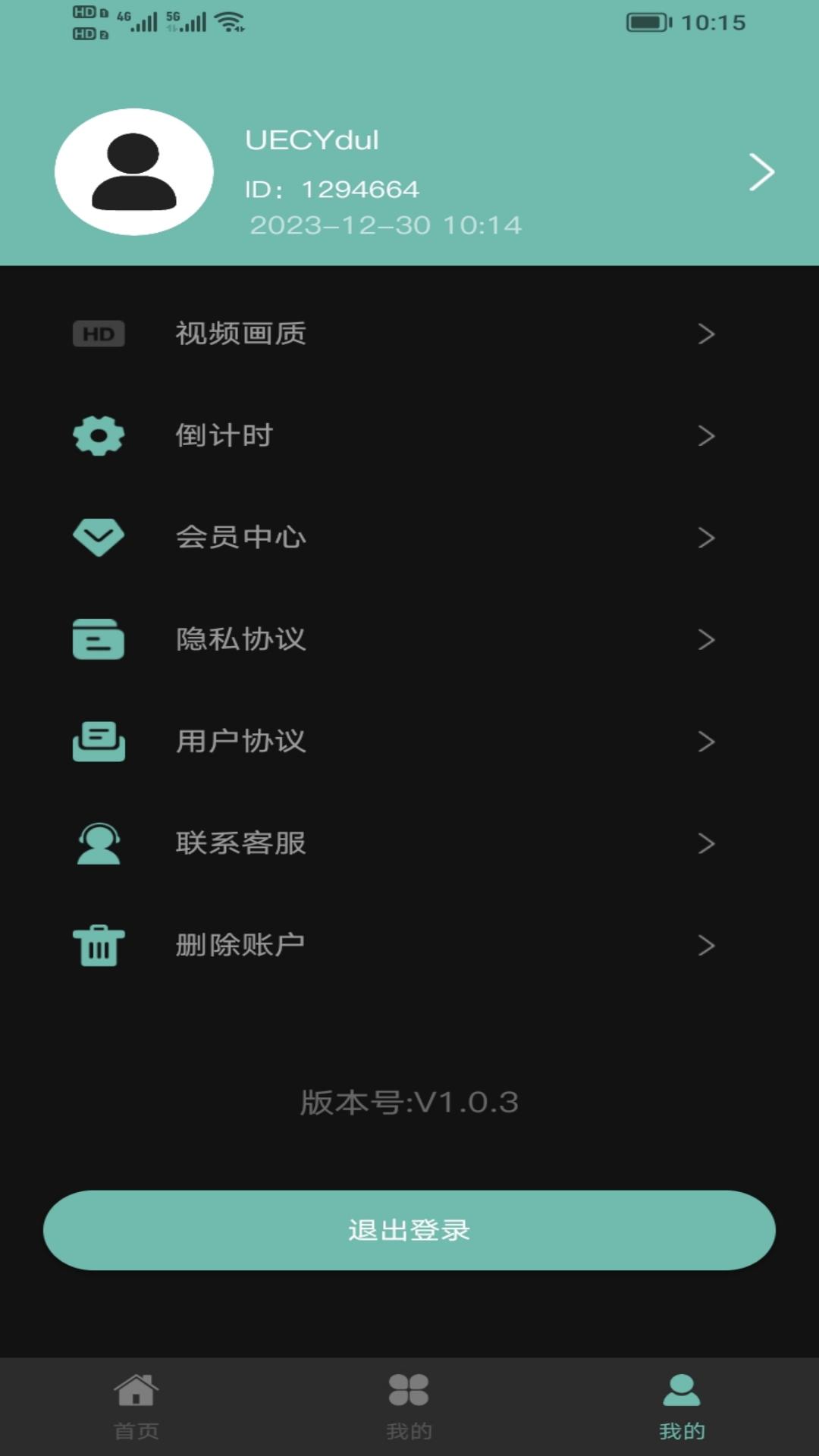Viewport: 819px width, 1456px height.
Task: Click the user agreement inbox icon
Action: tap(97, 743)
